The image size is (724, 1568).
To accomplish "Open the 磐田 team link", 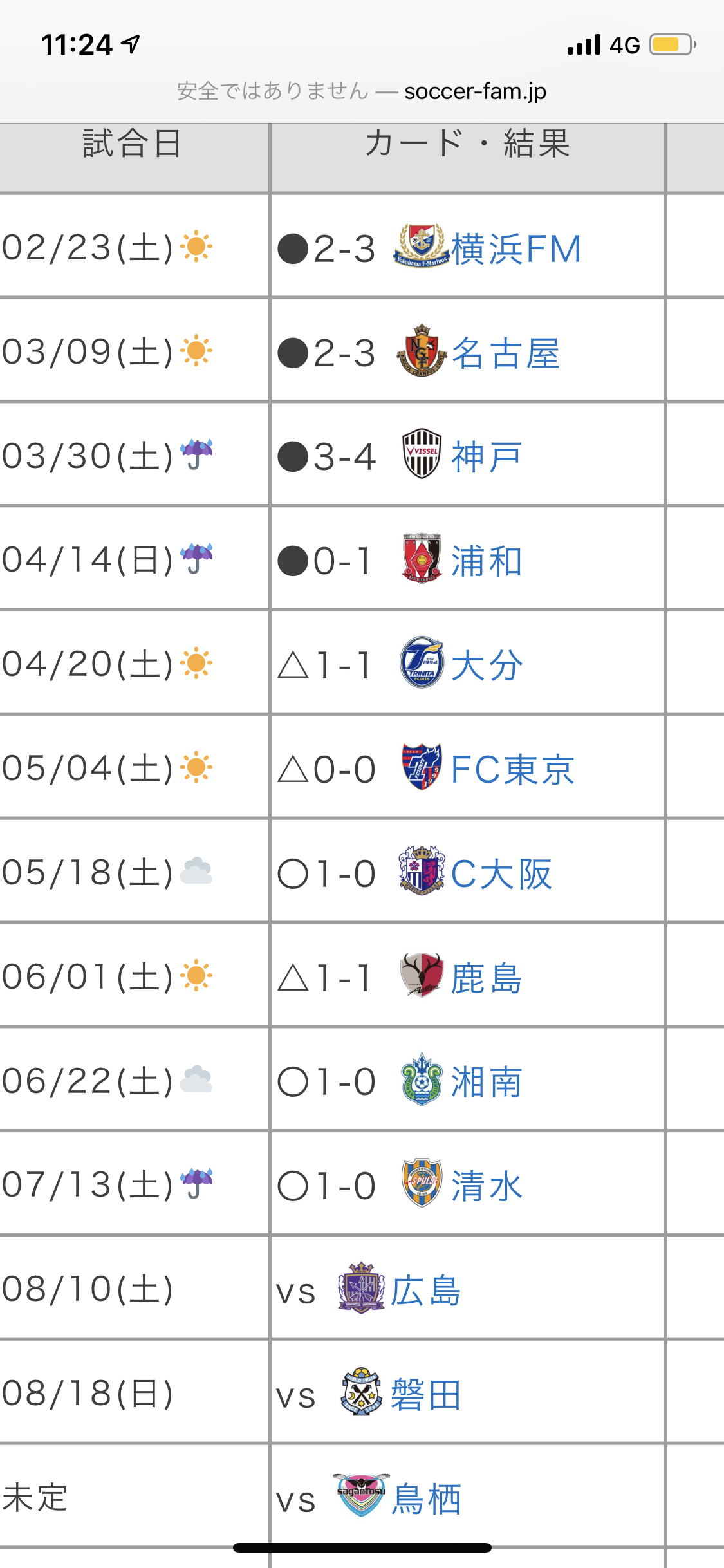I will (427, 1394).
